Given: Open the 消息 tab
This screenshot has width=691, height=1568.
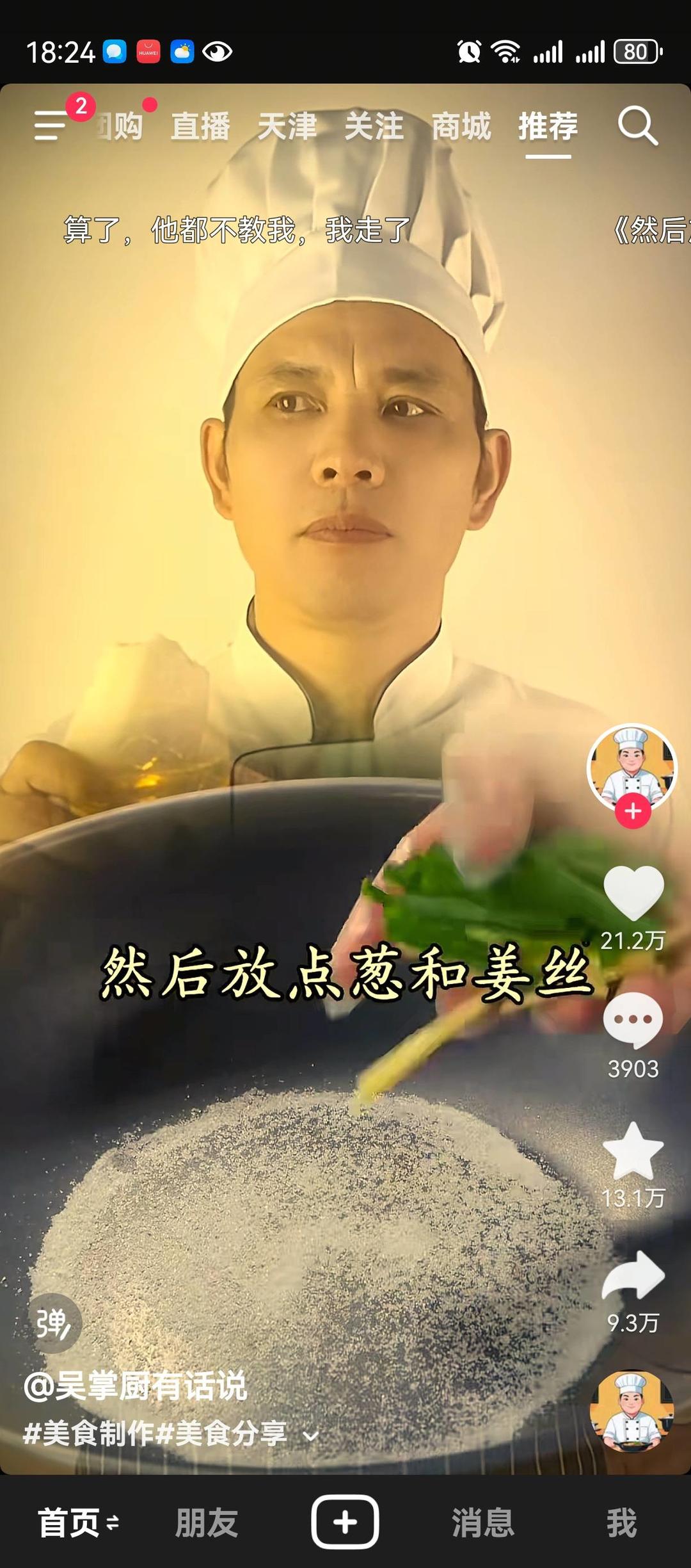Looking at the screenshot, I should click(483, 1522).
